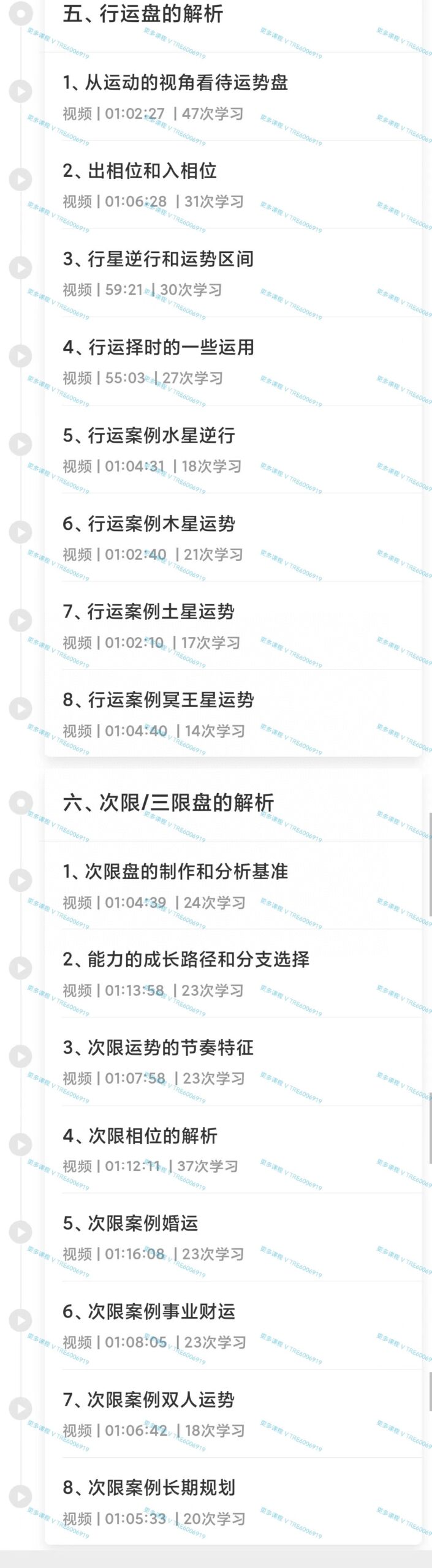The width and height of the screenshot is (432, 1568).
Task: Open lesson 次限案例婚运
Action: point(131,1223)
